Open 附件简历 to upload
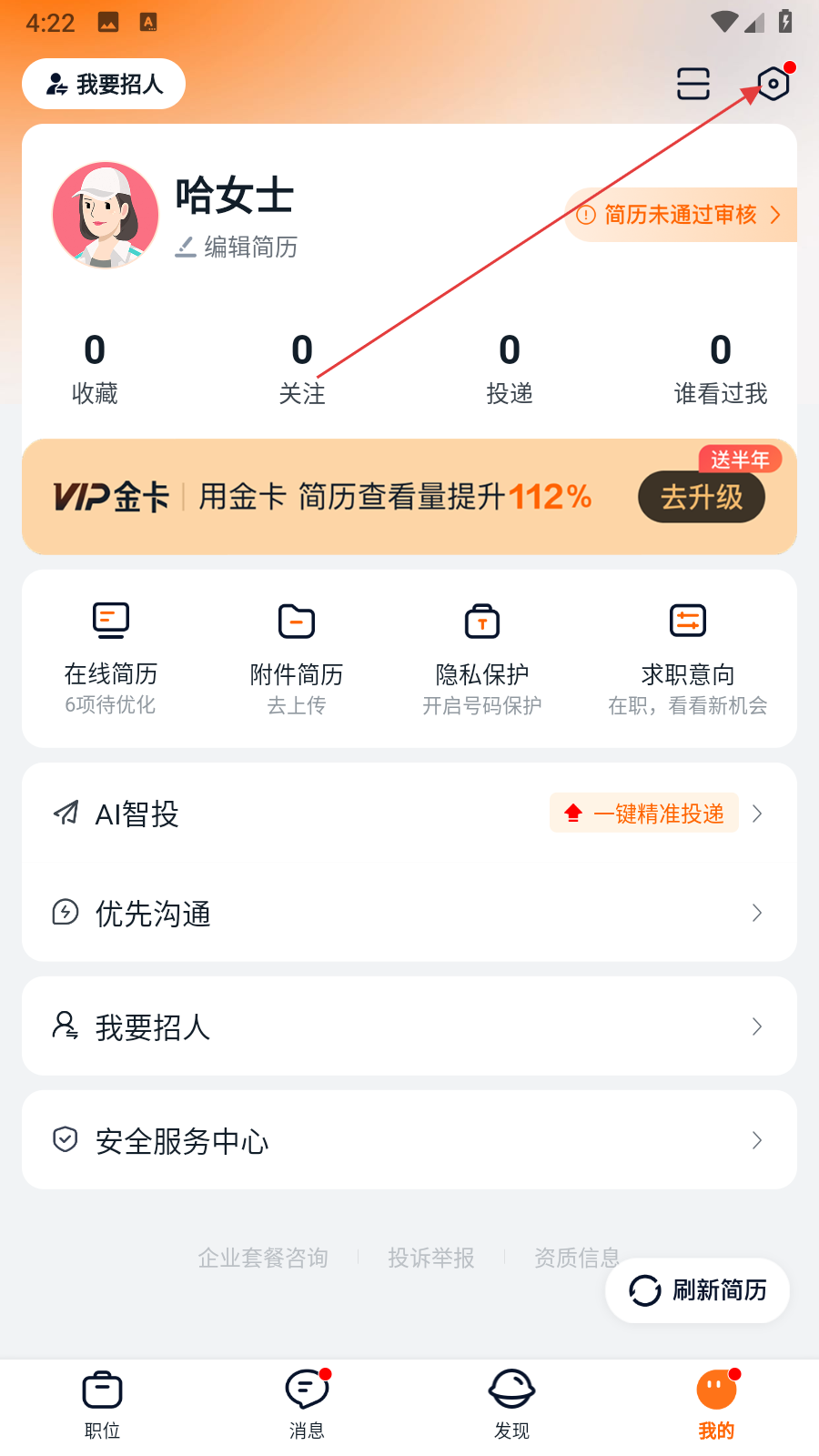The height and width of the screenshot is (1456, 819). click(x=297, y=658)
